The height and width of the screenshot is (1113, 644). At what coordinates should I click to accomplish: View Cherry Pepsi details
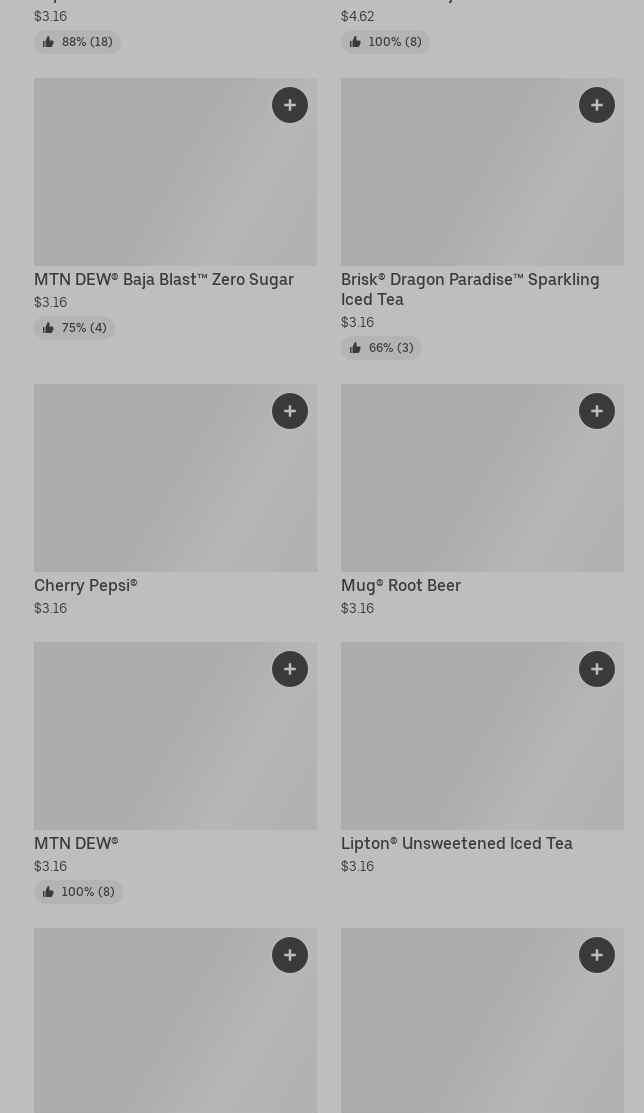[x=86, y=586]
